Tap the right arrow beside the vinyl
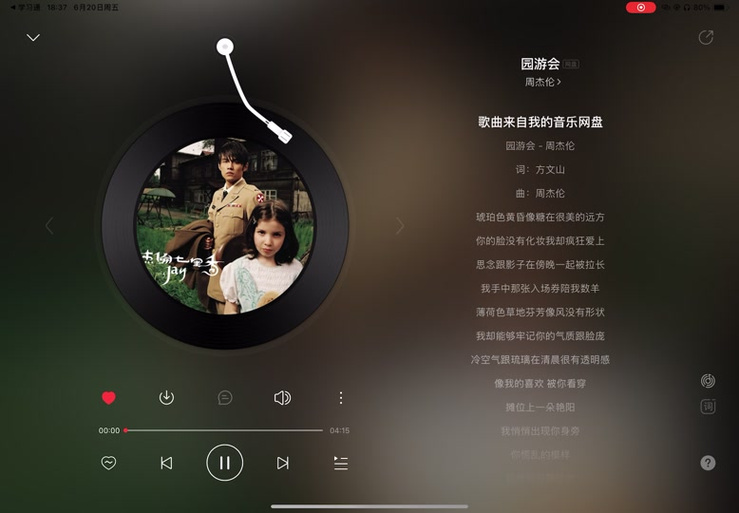The image size is (739, 513). (400, 226)
